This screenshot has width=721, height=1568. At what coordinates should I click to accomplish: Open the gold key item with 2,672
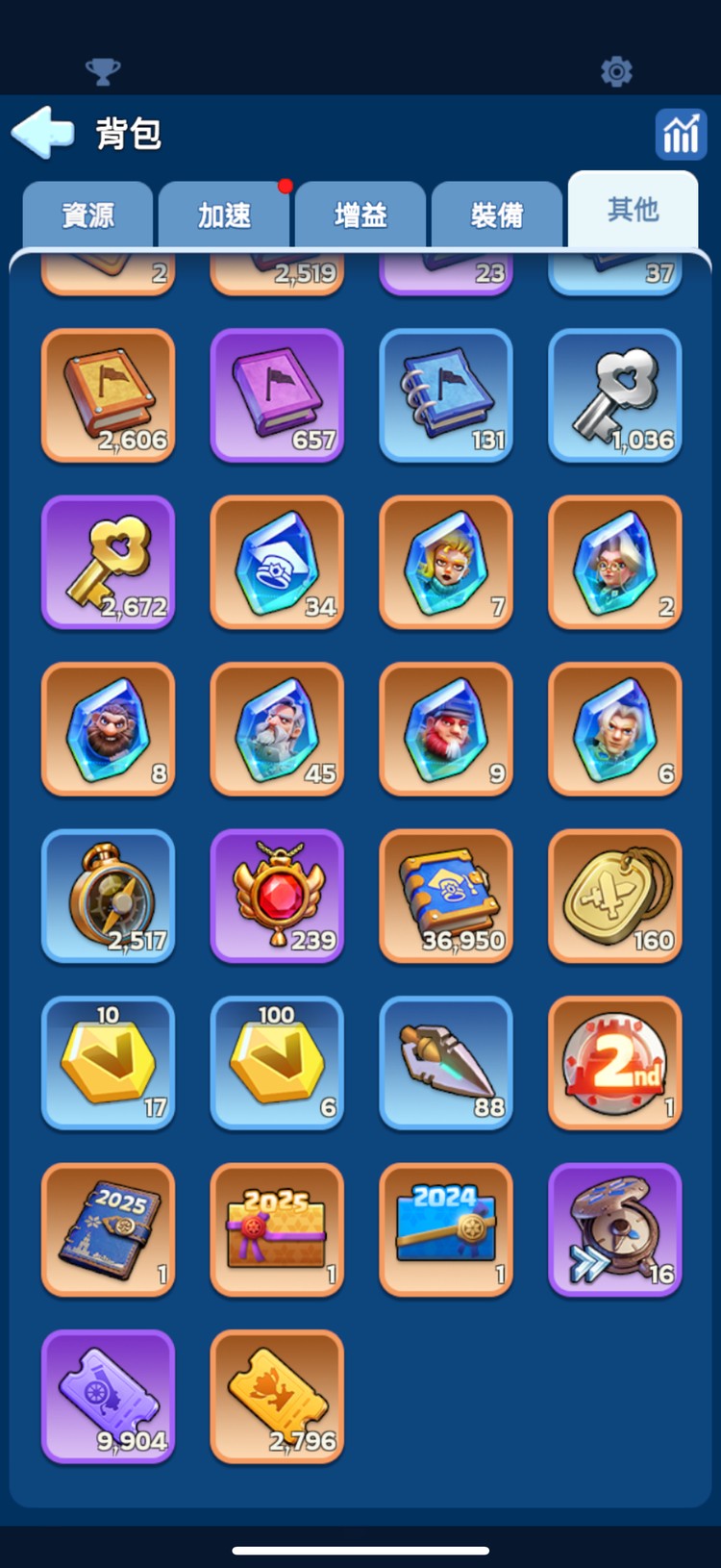point(109,563)
